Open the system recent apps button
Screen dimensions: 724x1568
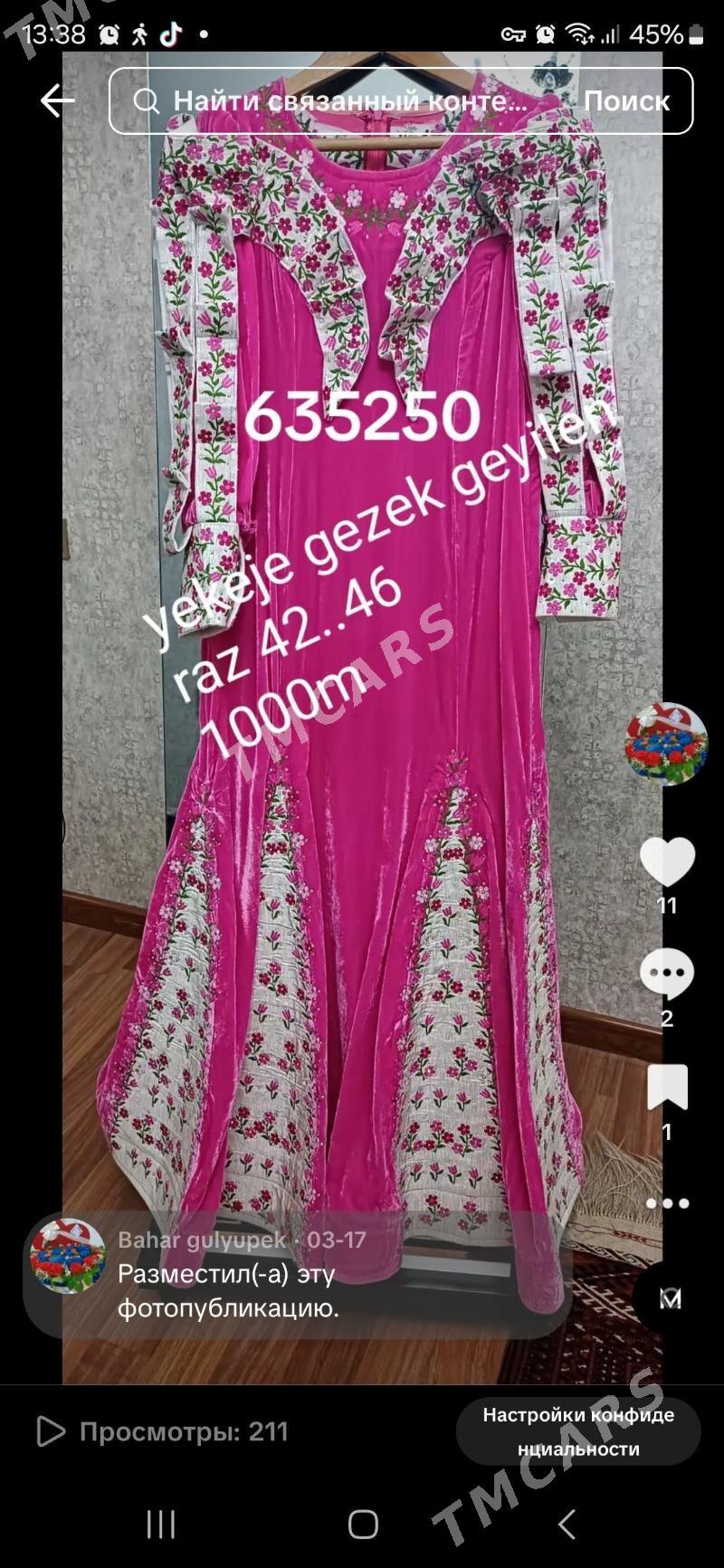click(161, 1525)
